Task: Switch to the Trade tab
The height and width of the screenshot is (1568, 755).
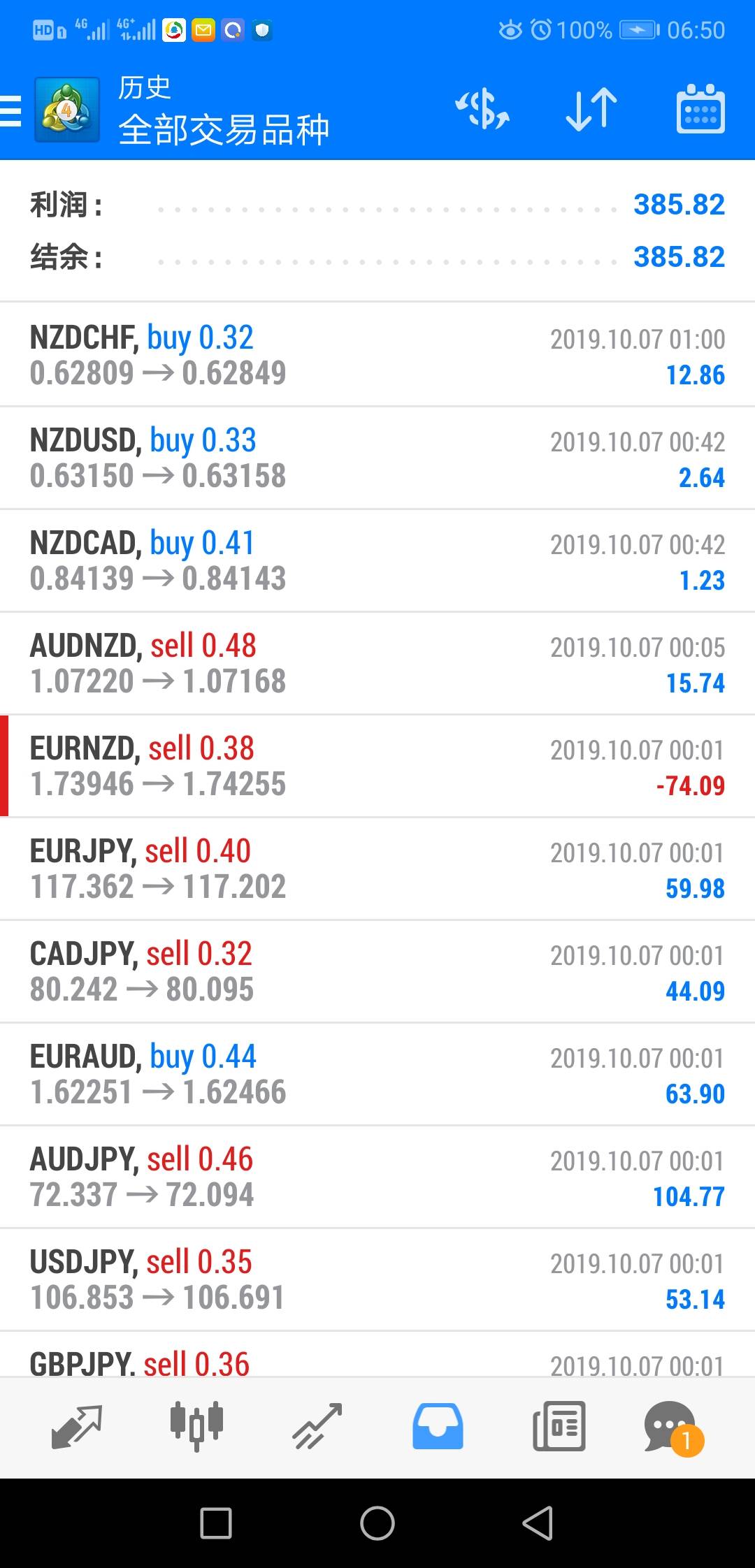Action: 317,1426
